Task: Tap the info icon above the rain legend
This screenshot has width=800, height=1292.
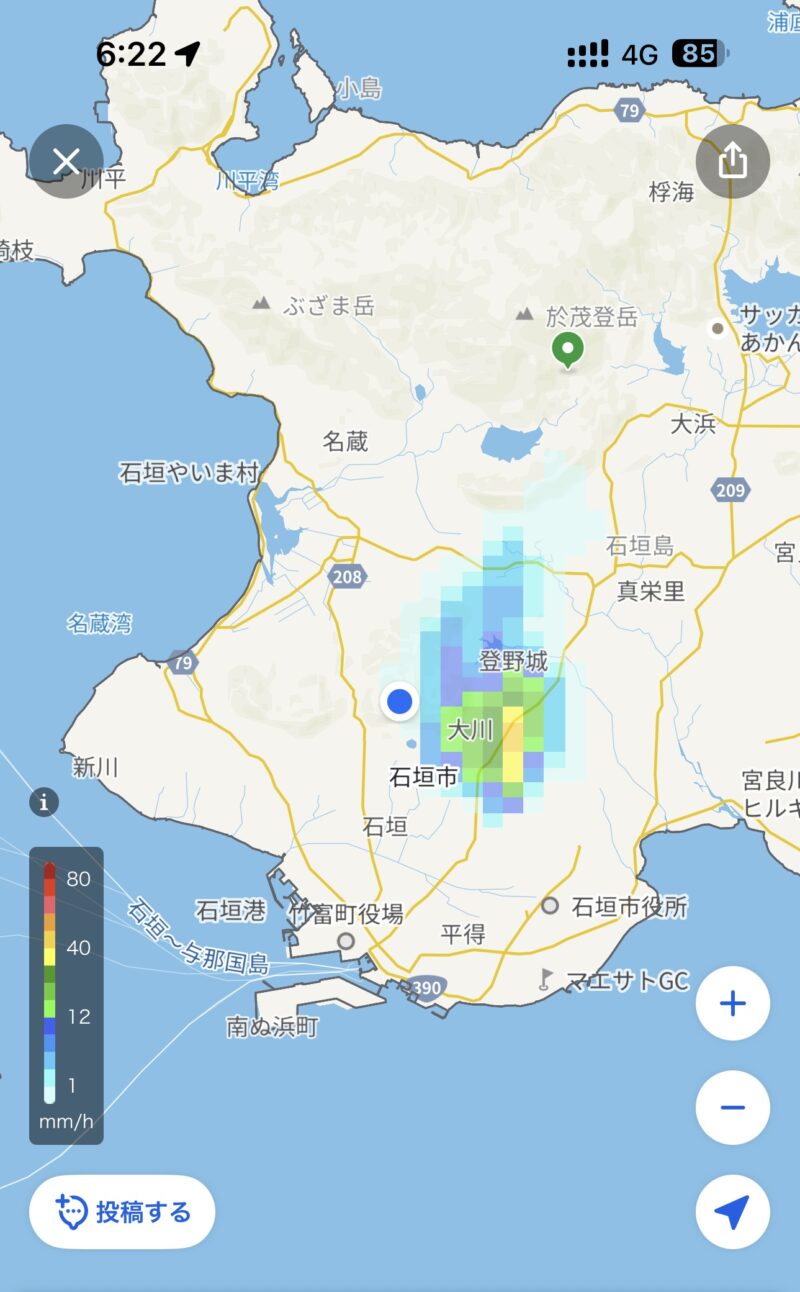Action: [x=46, y=801]
